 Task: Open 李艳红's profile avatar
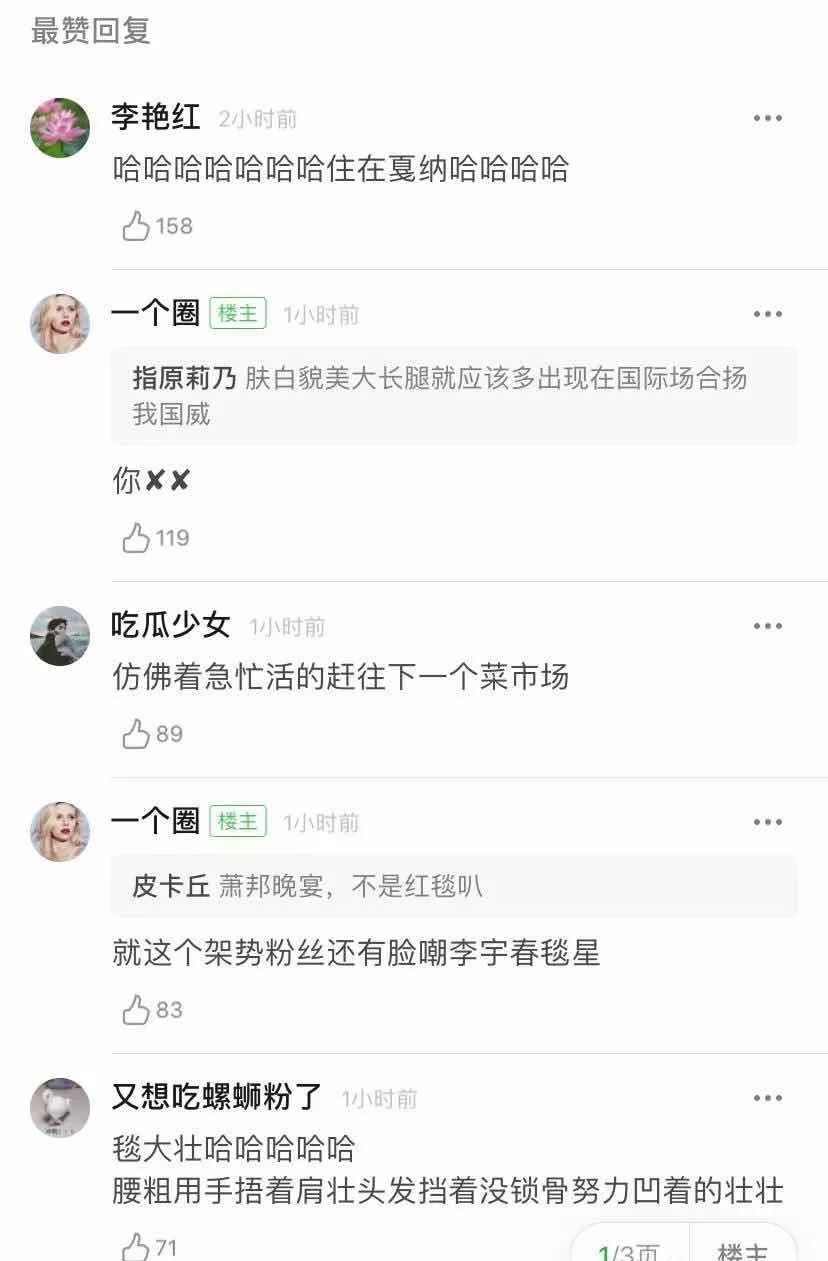60,128
